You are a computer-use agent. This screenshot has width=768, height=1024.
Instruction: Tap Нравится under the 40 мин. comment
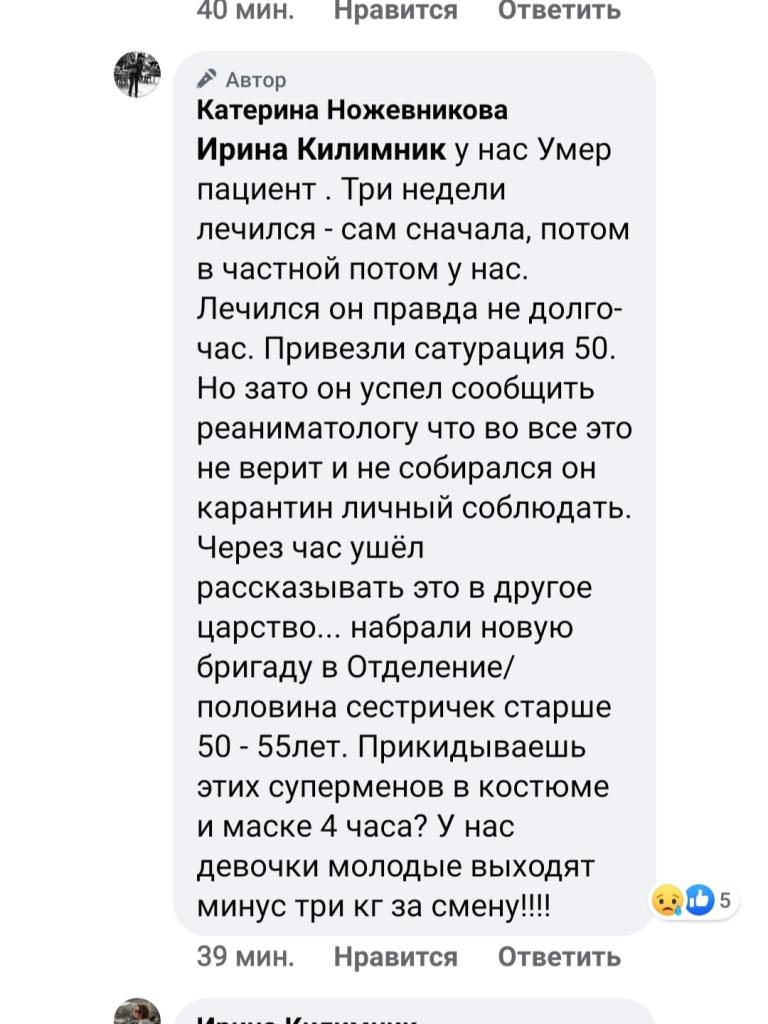[x=395, y=11]
